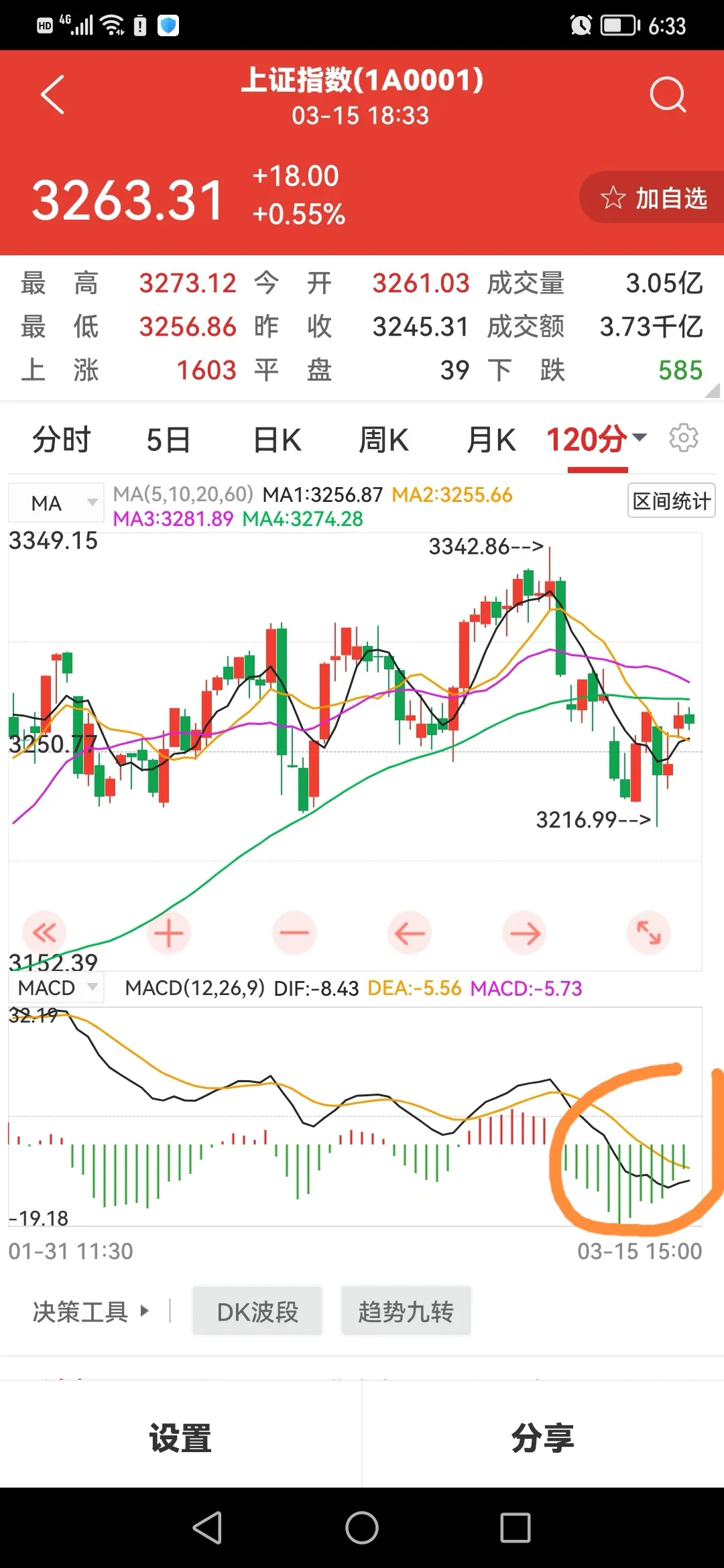Select the 月K chart tab
This screenshot has height=1568, width=724.
(x=491, y=440)
